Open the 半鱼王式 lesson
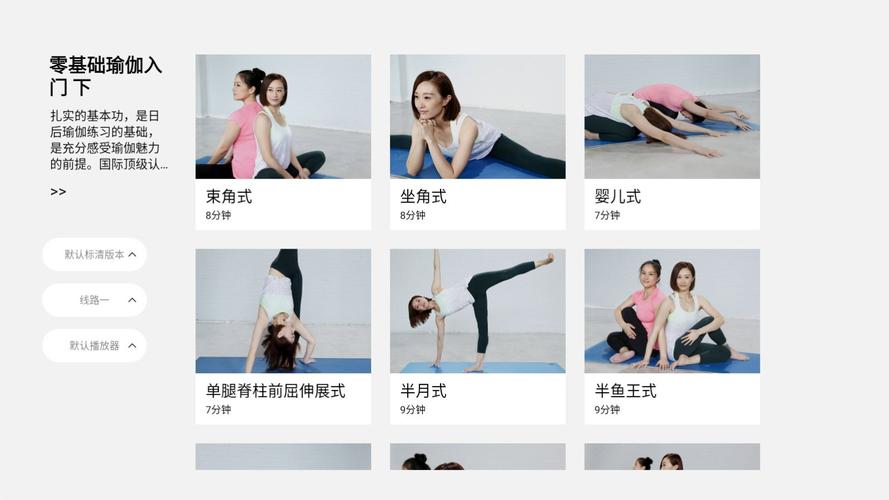This screenshot has height=500, width=889. pyautogui.click(x=671, y=335)
